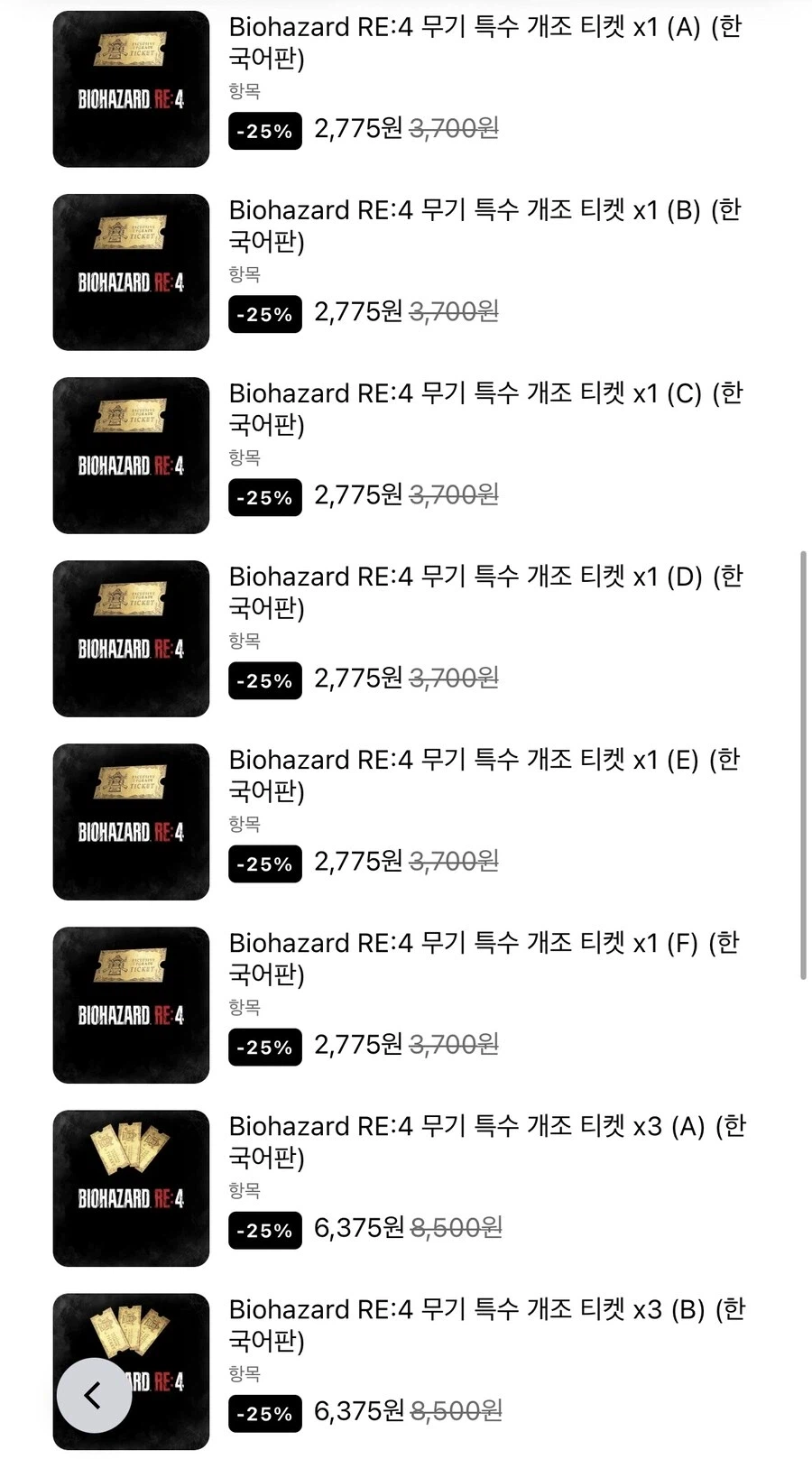Click the Biohazard RE:4 ticket x1 (C) thumbnail
Screen dimensions: 812x1459
[x=130, y=454]
